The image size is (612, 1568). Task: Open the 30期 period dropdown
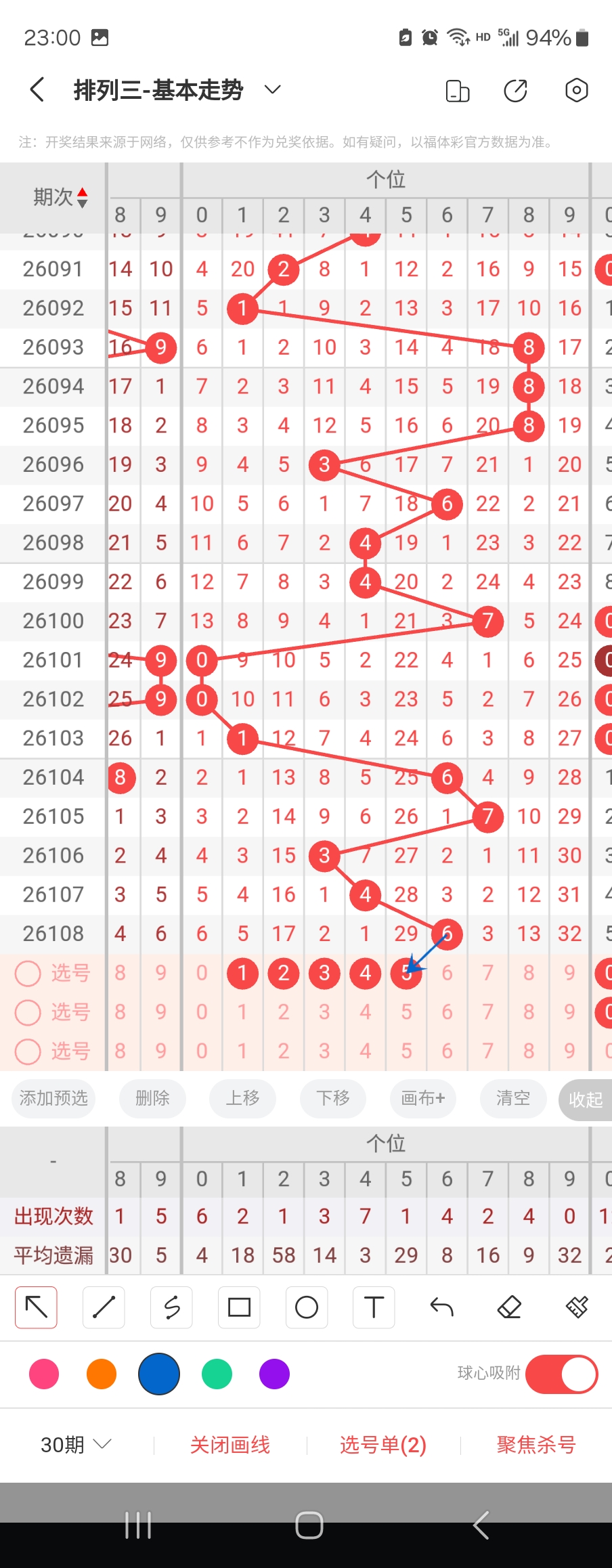tap(75, 1445)
